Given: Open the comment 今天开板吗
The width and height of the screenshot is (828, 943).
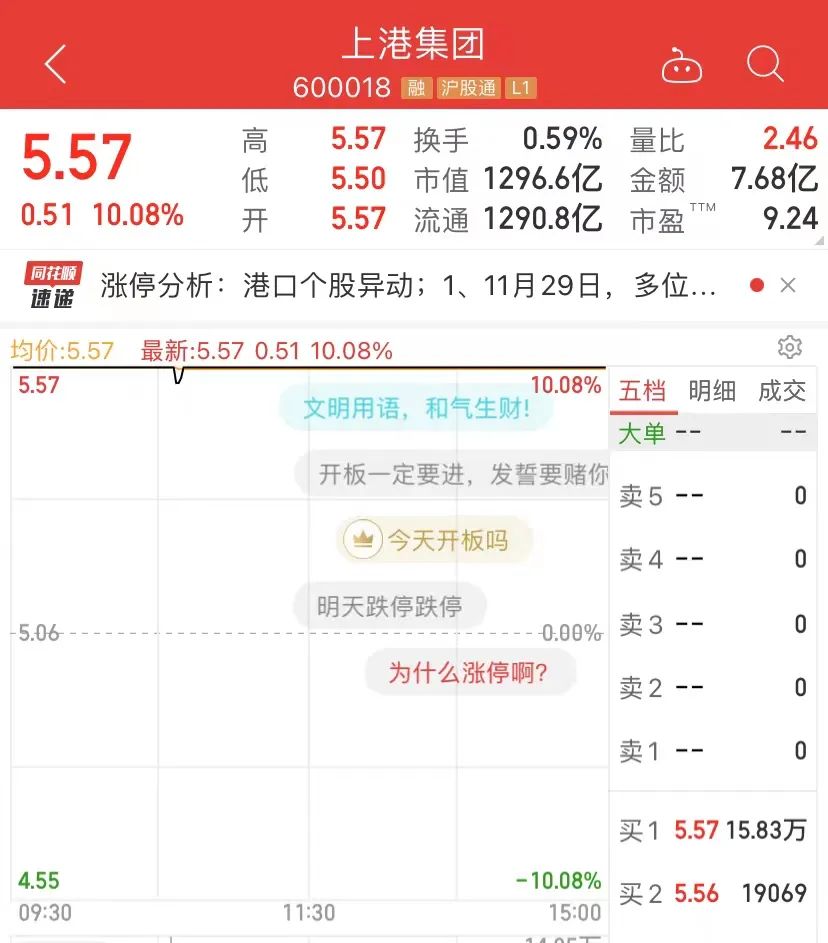Looking at the screenshot, I should coord(433,541).
